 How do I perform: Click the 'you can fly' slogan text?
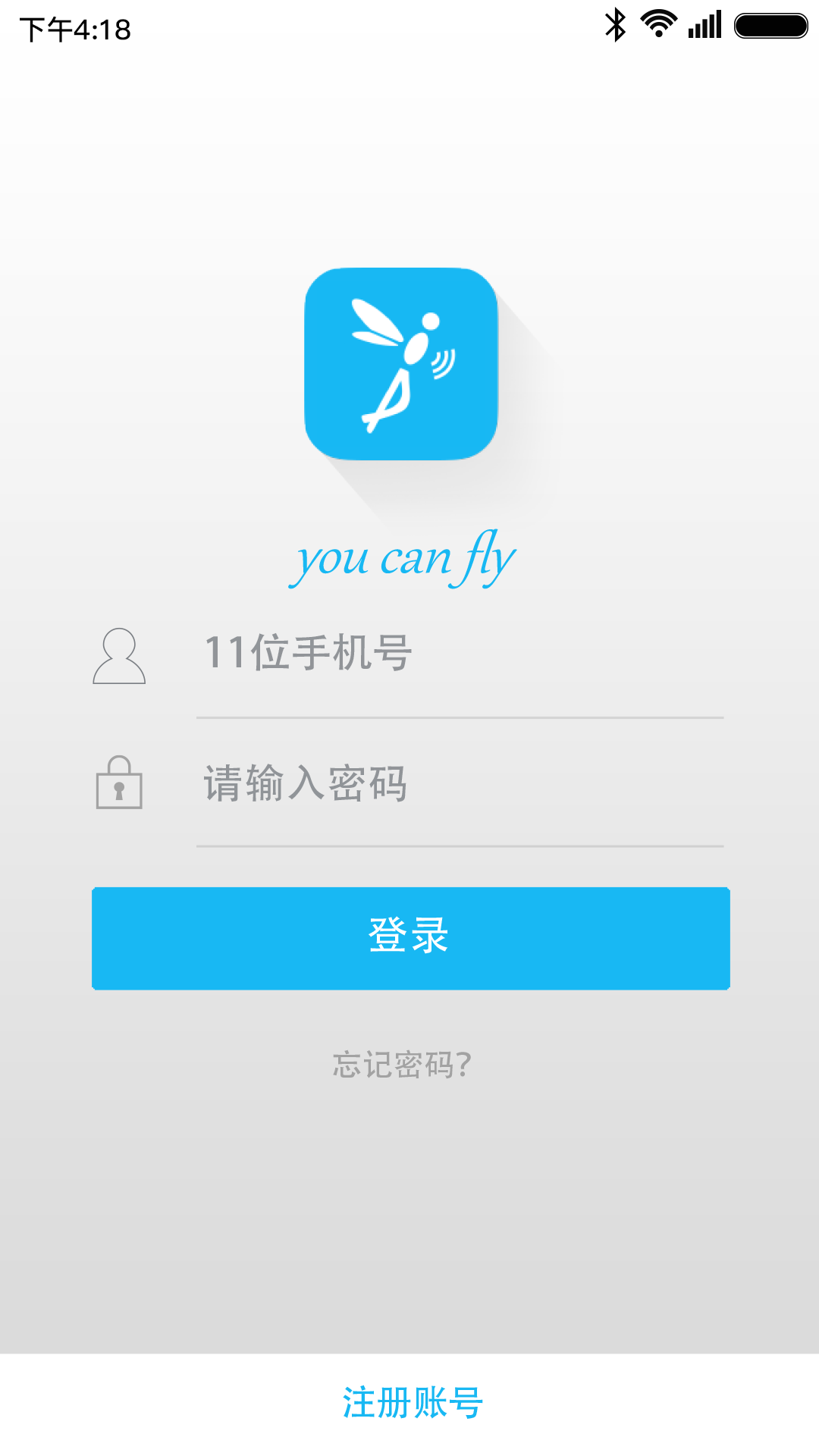point(404,560)
